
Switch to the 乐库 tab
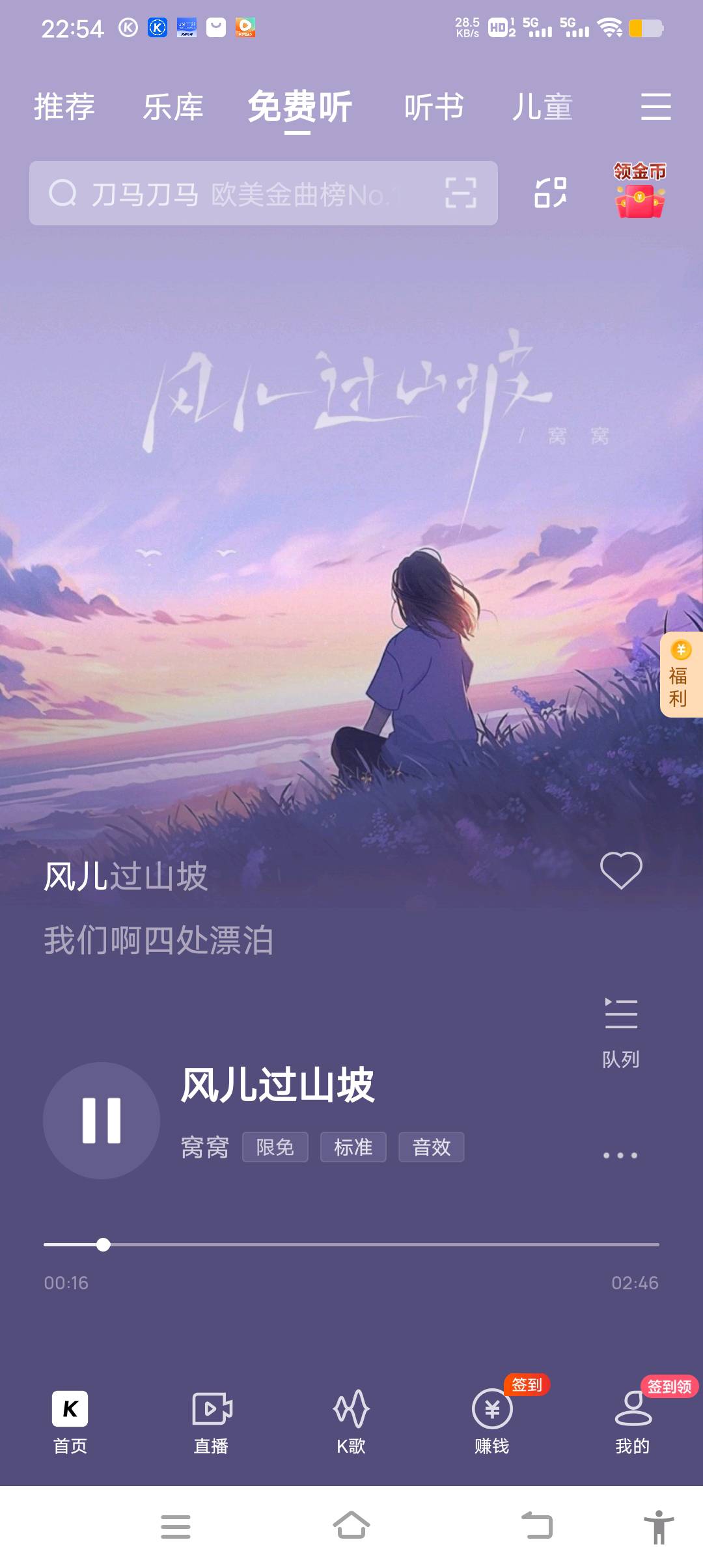[x=174, y=107]
